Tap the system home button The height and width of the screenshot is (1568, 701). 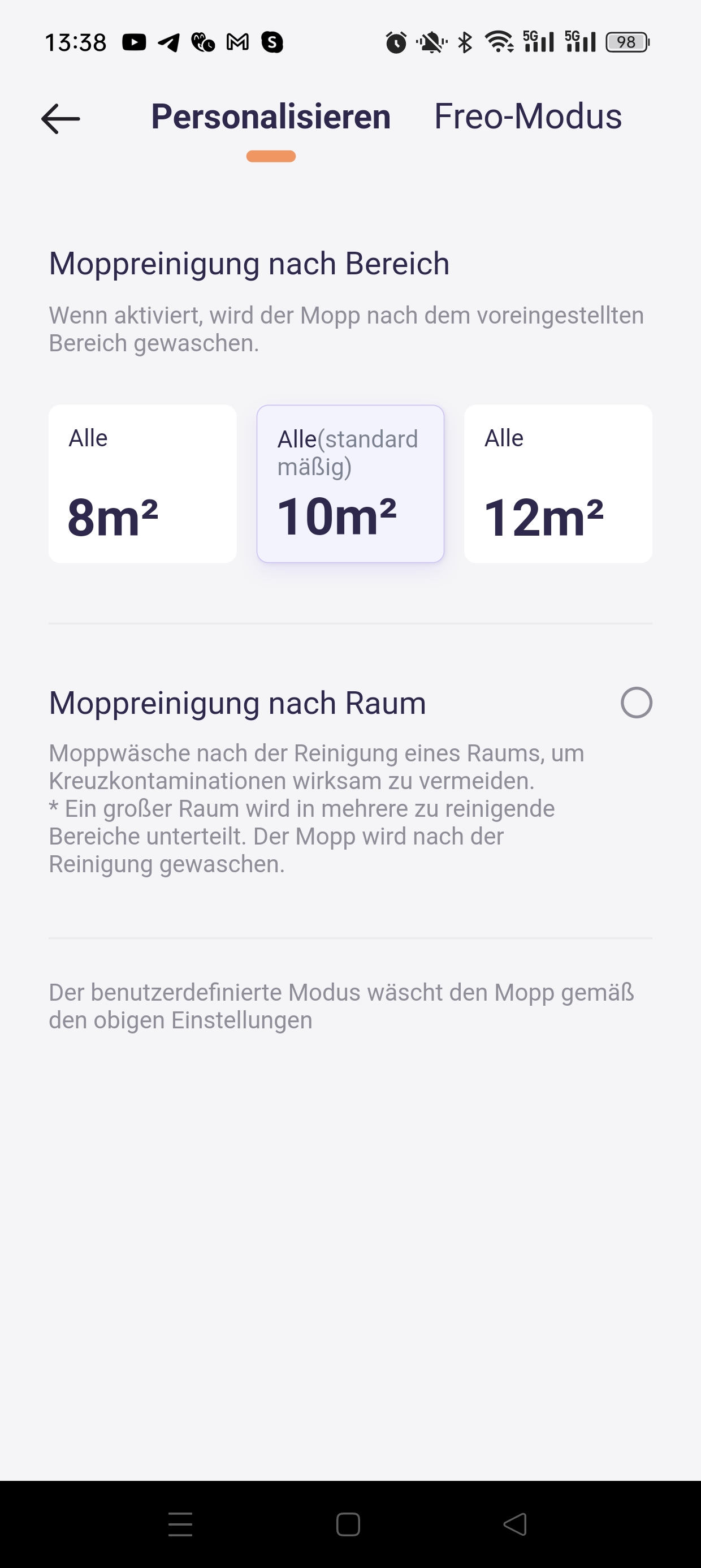pos(348,1524)
